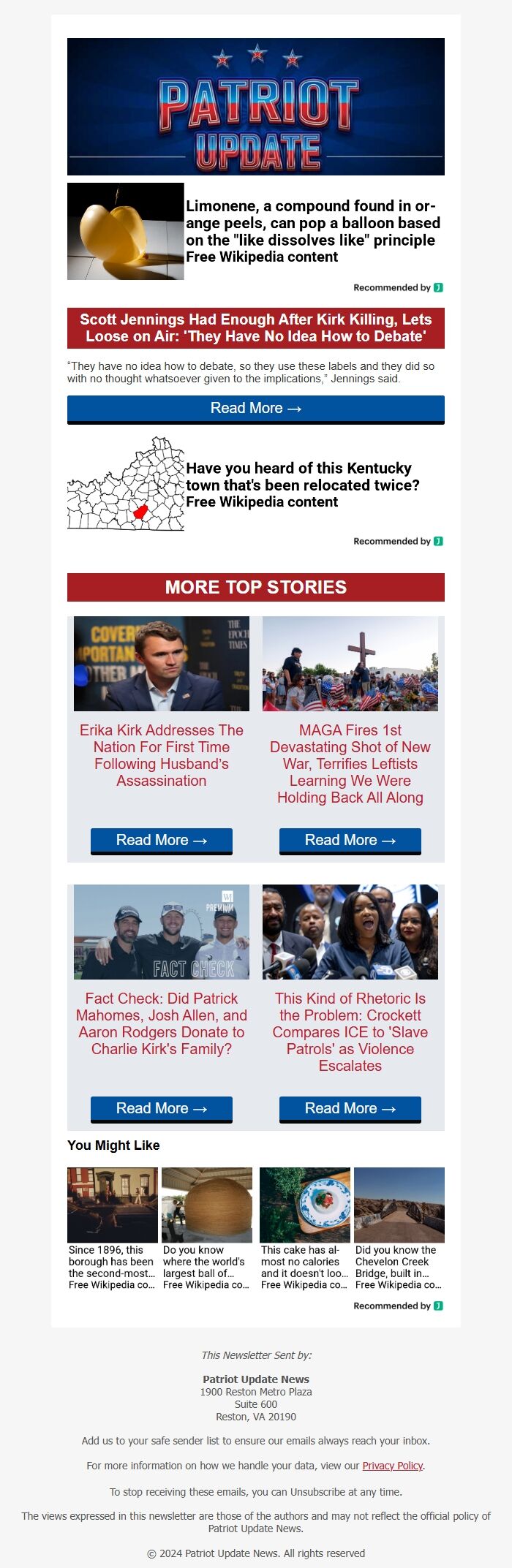The height and width of the screenshot is (1568, 512).
Task: Read more on Fact Check story
Action: (162, 1109)
